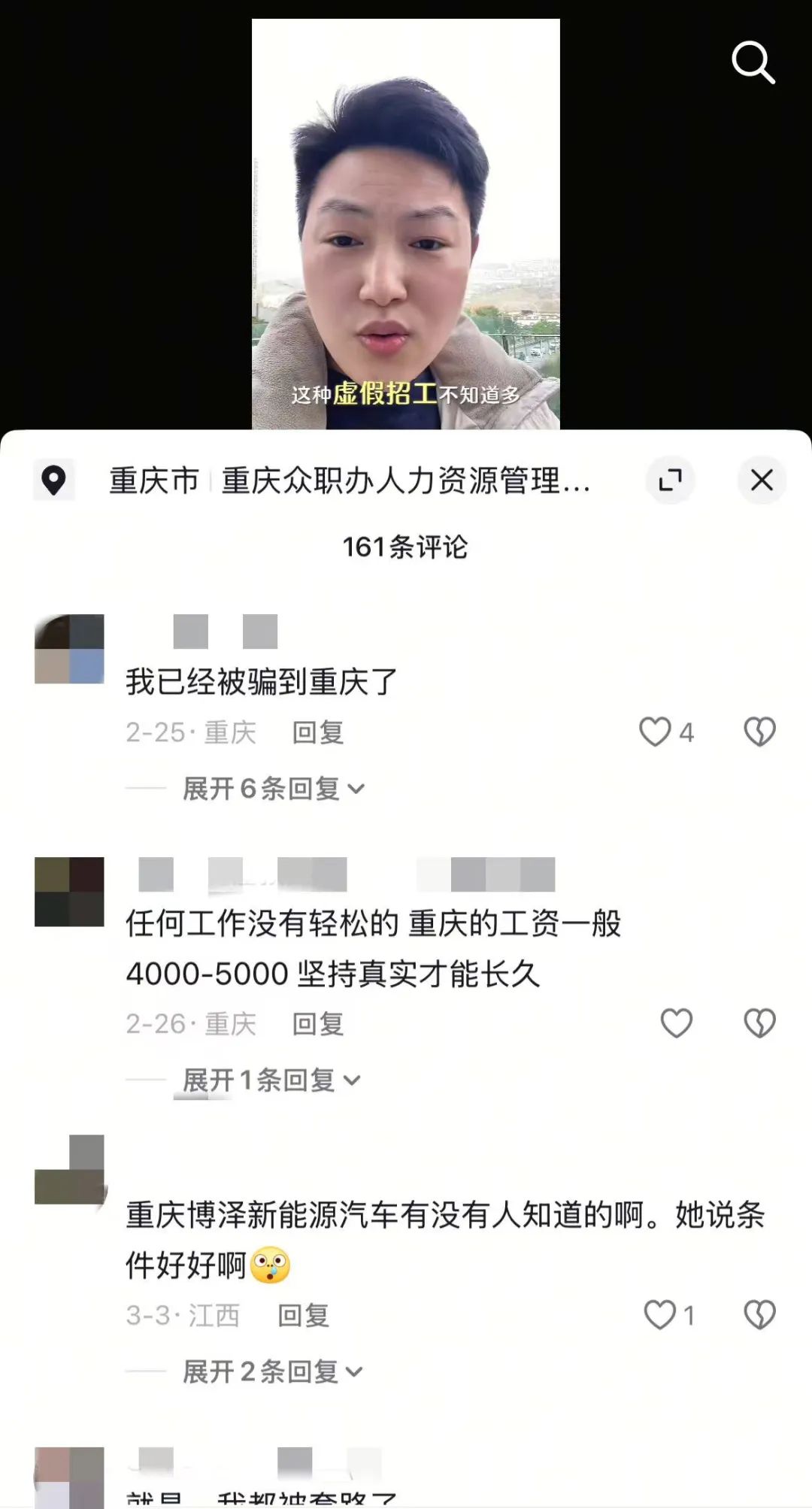Expand 展开1条回复 under the wage comment
Screen dimensions: 812x1509
(271, 1080)
